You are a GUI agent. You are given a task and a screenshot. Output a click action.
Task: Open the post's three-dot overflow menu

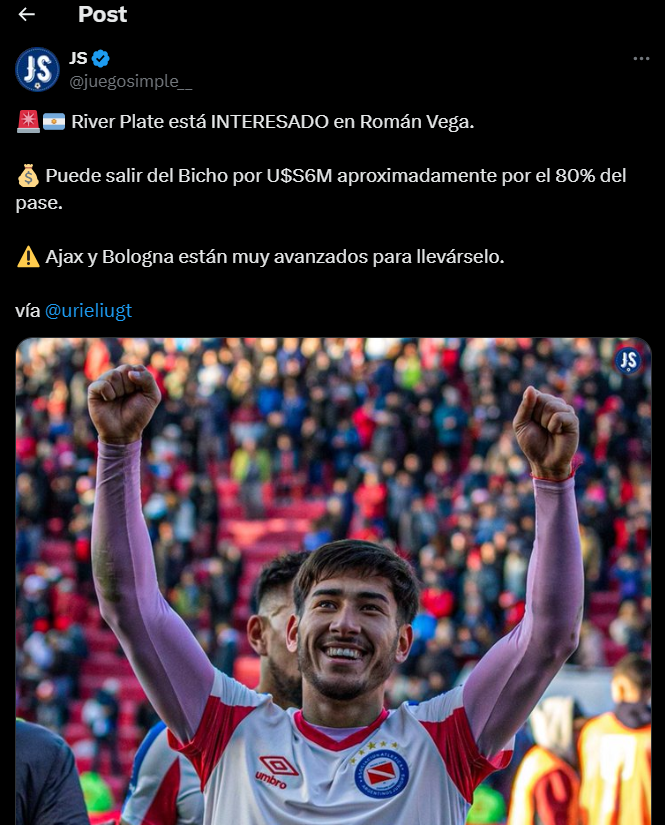[641, 59]
